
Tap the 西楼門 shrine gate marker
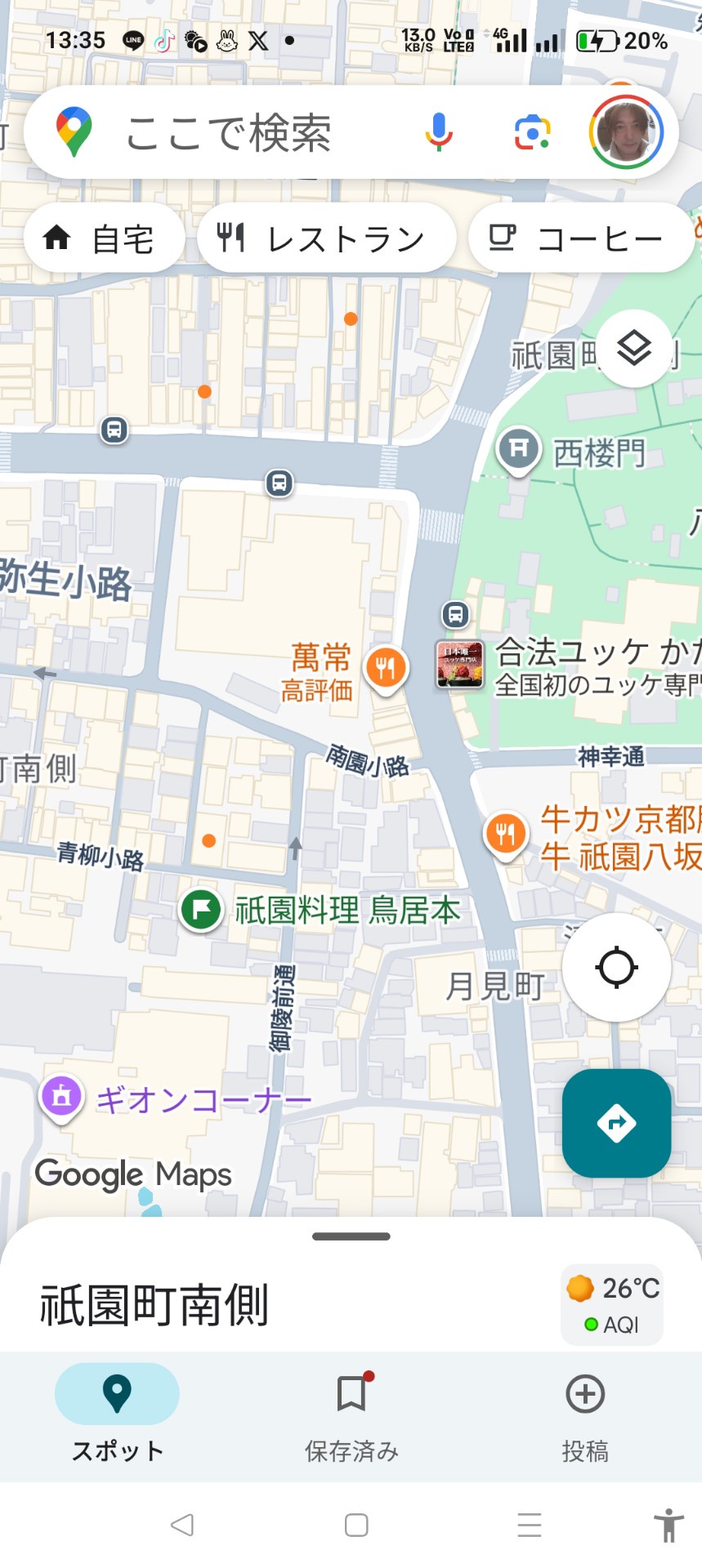(x=519, y=448)
